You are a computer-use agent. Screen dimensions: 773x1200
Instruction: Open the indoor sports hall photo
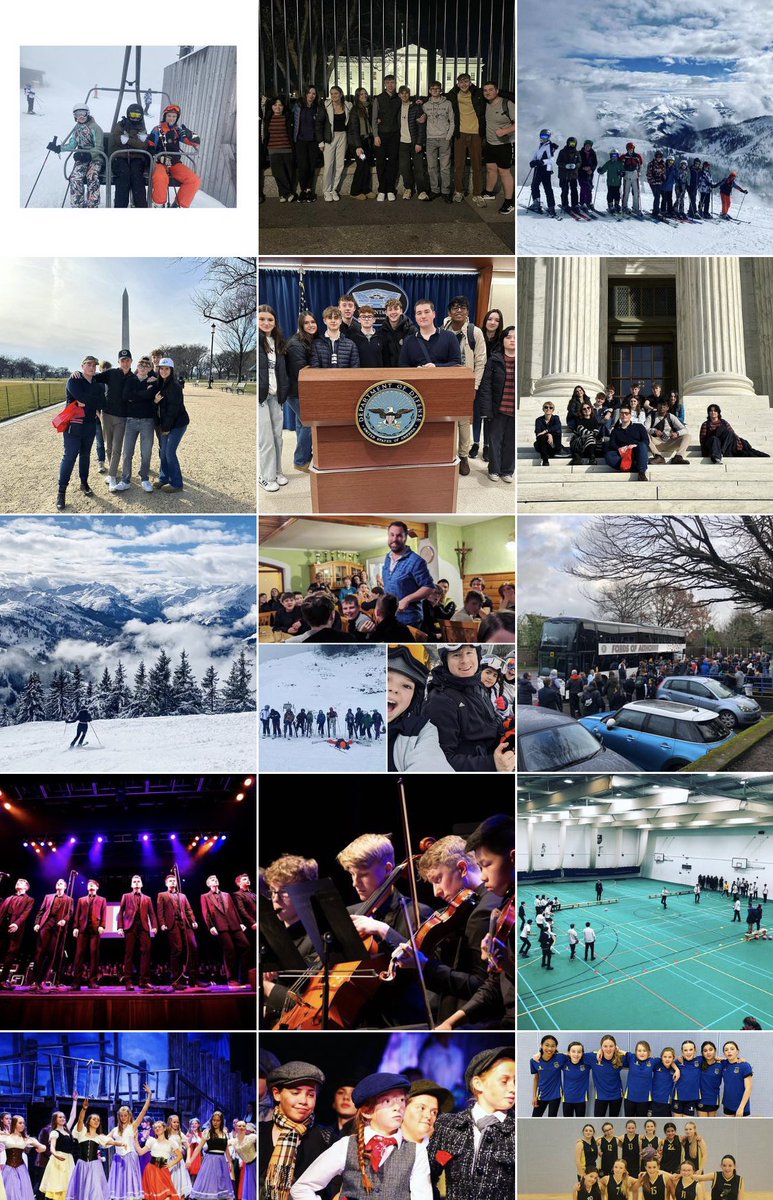pos(645,901)
